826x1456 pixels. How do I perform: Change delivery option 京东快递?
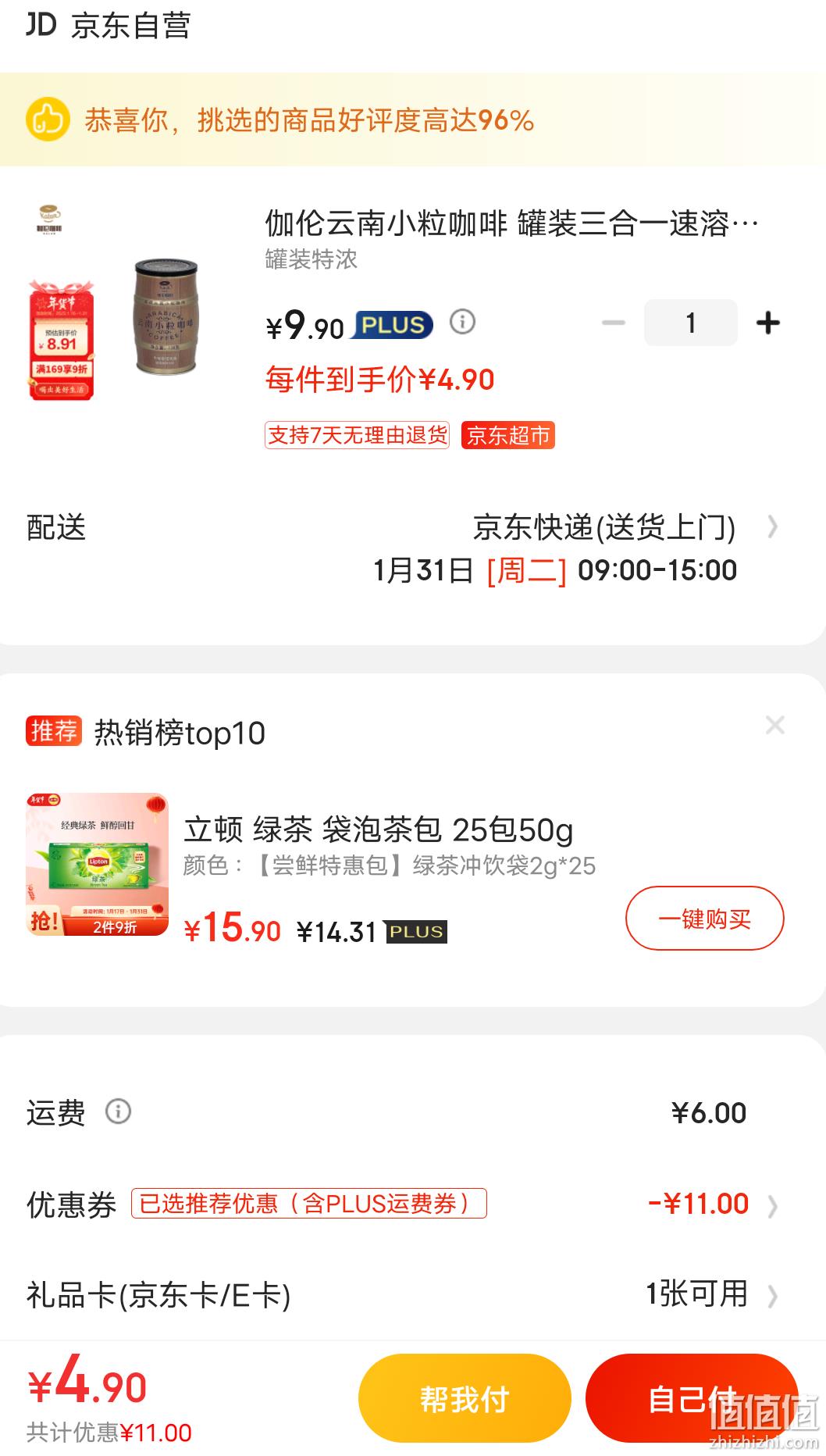pyautogui.click(x=413, y=548)
